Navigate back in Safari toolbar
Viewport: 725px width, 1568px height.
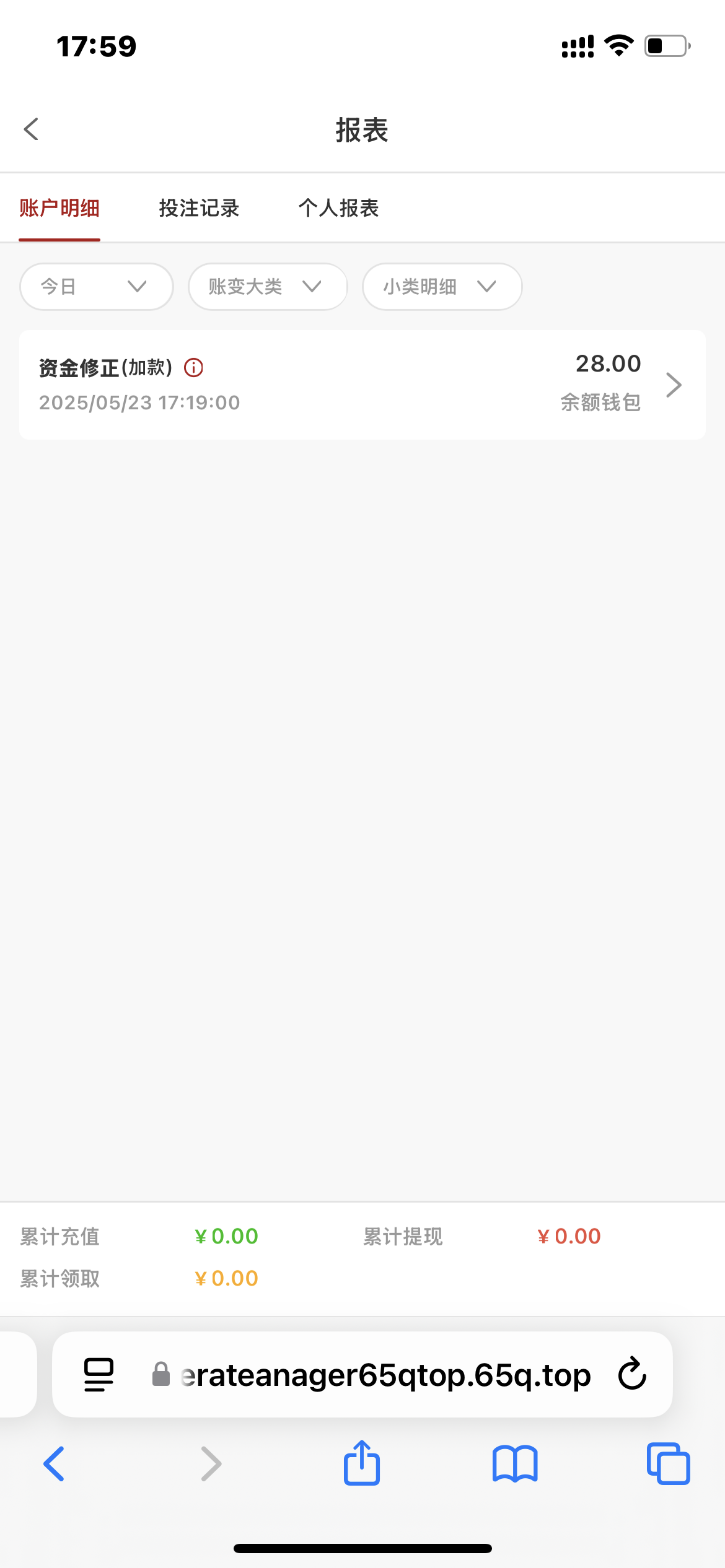coord(54,1464)
